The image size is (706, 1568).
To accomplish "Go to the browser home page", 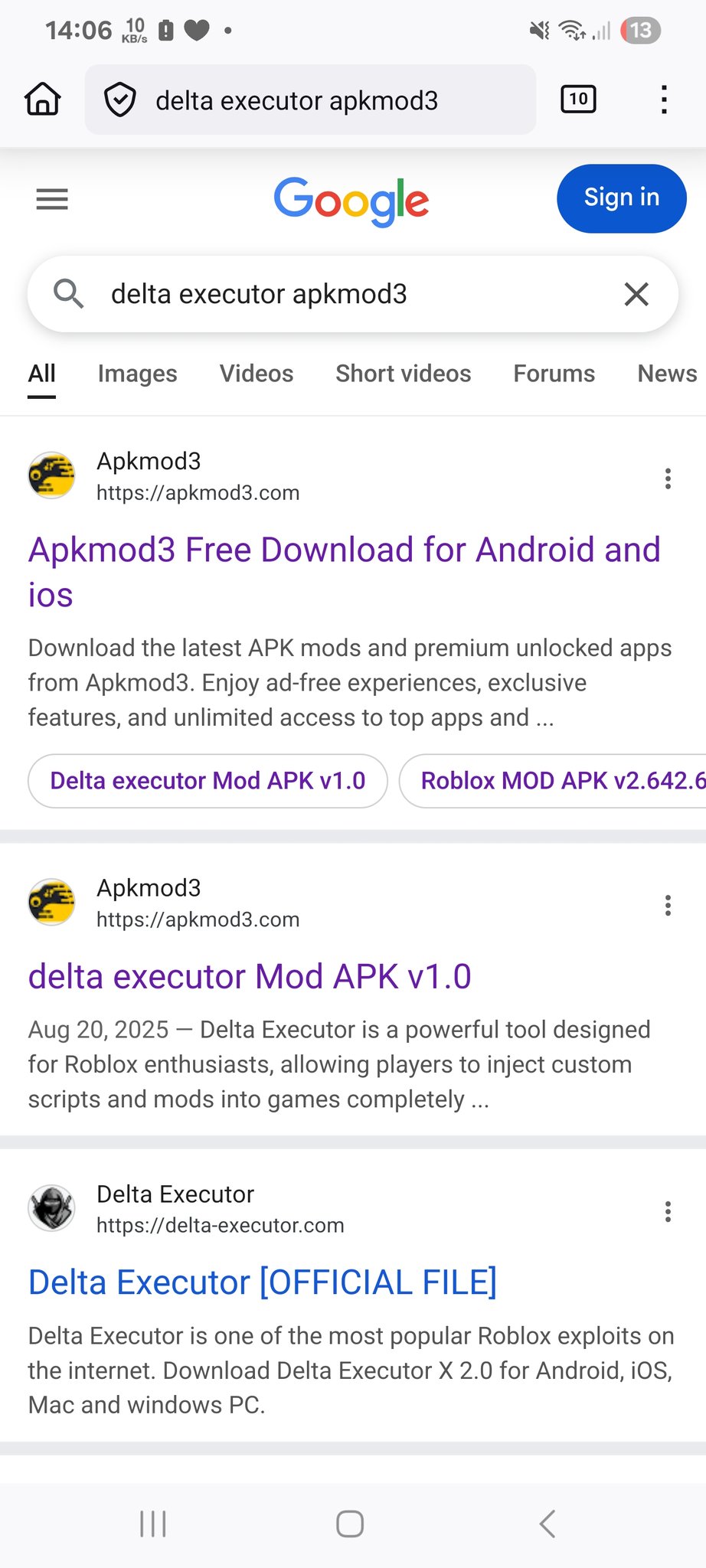I will [43, 100].
